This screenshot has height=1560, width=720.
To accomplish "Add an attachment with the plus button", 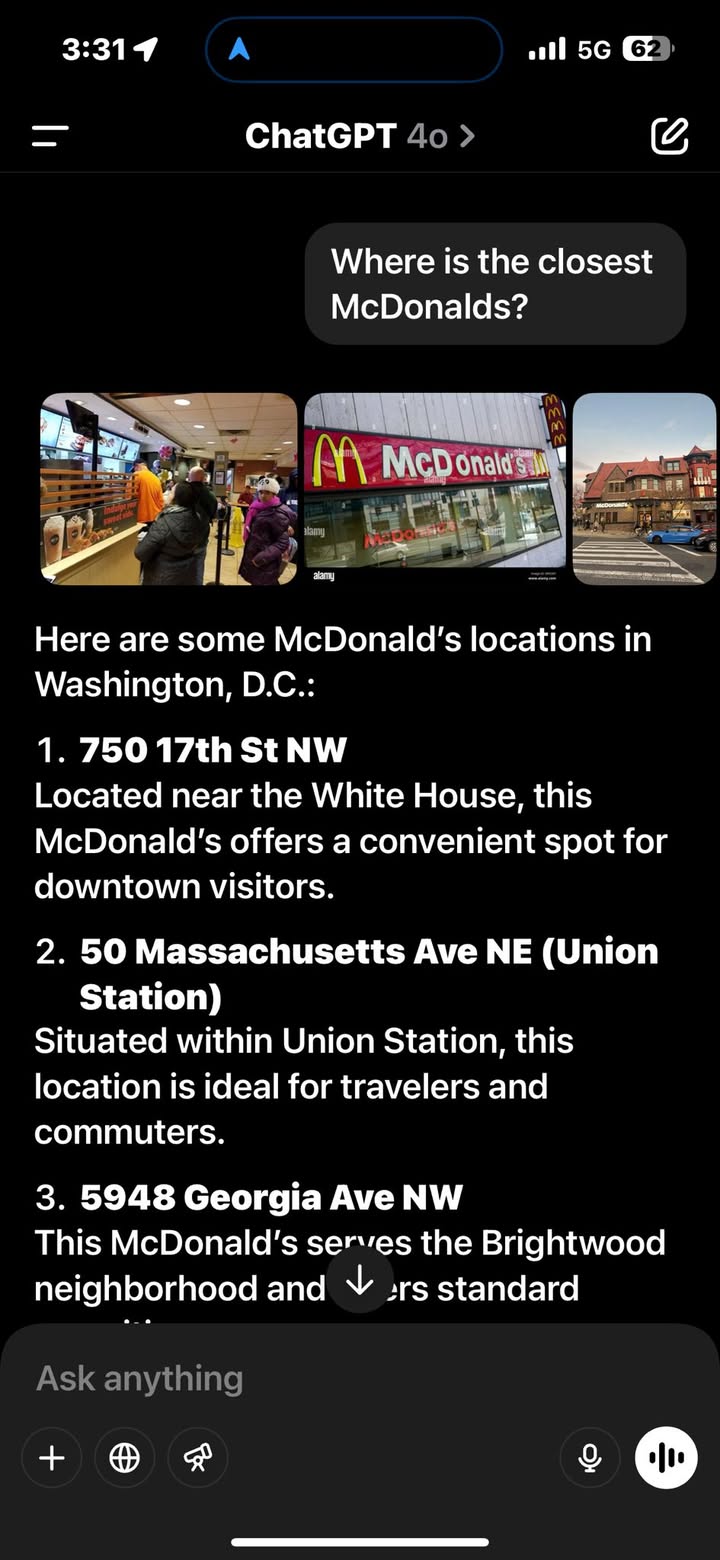I will tap(51, 1459).
